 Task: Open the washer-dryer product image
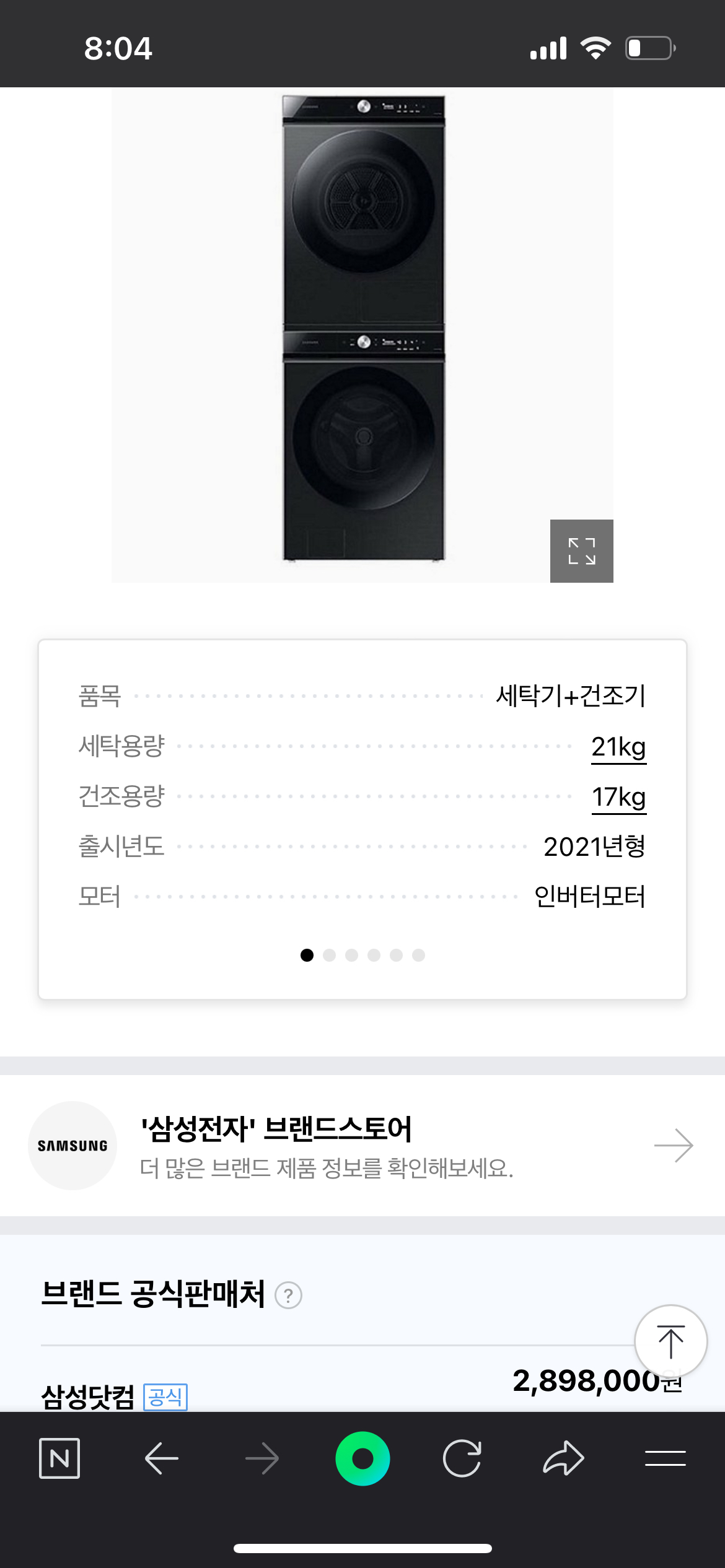point(363,328)
